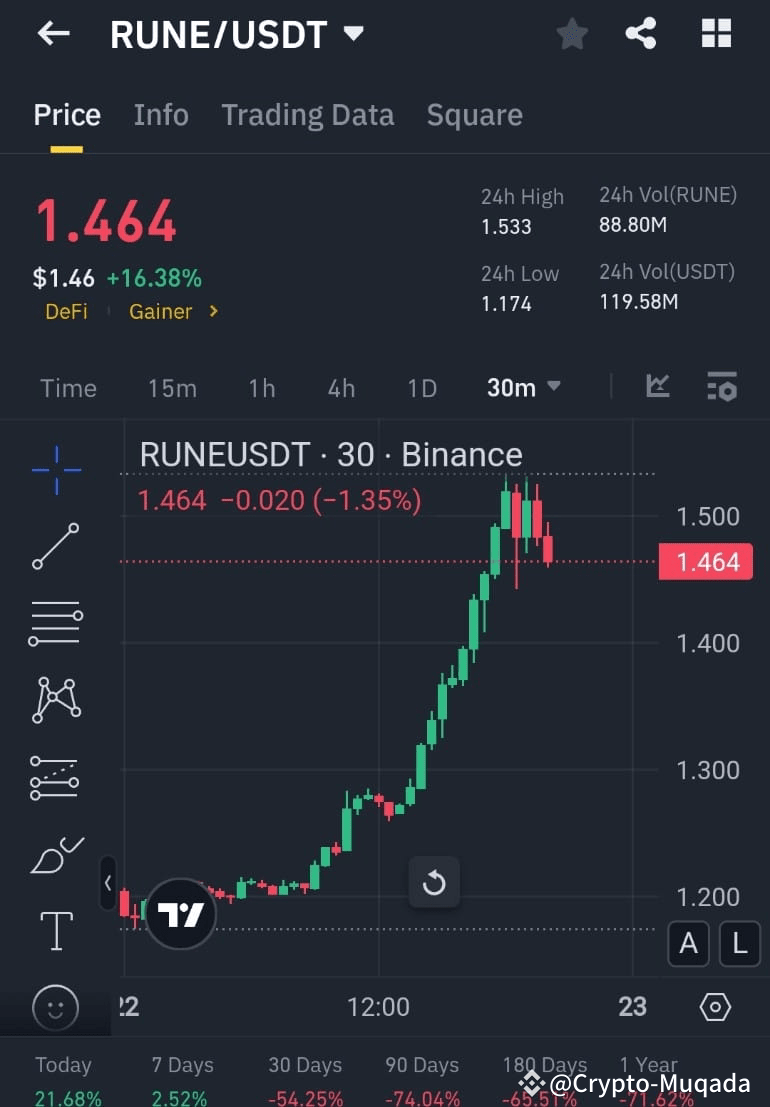Image resolution: width=770 pixels, height=1107 pixels.
Task: Open the chart display settings icon
Action: tap(722, 388)
